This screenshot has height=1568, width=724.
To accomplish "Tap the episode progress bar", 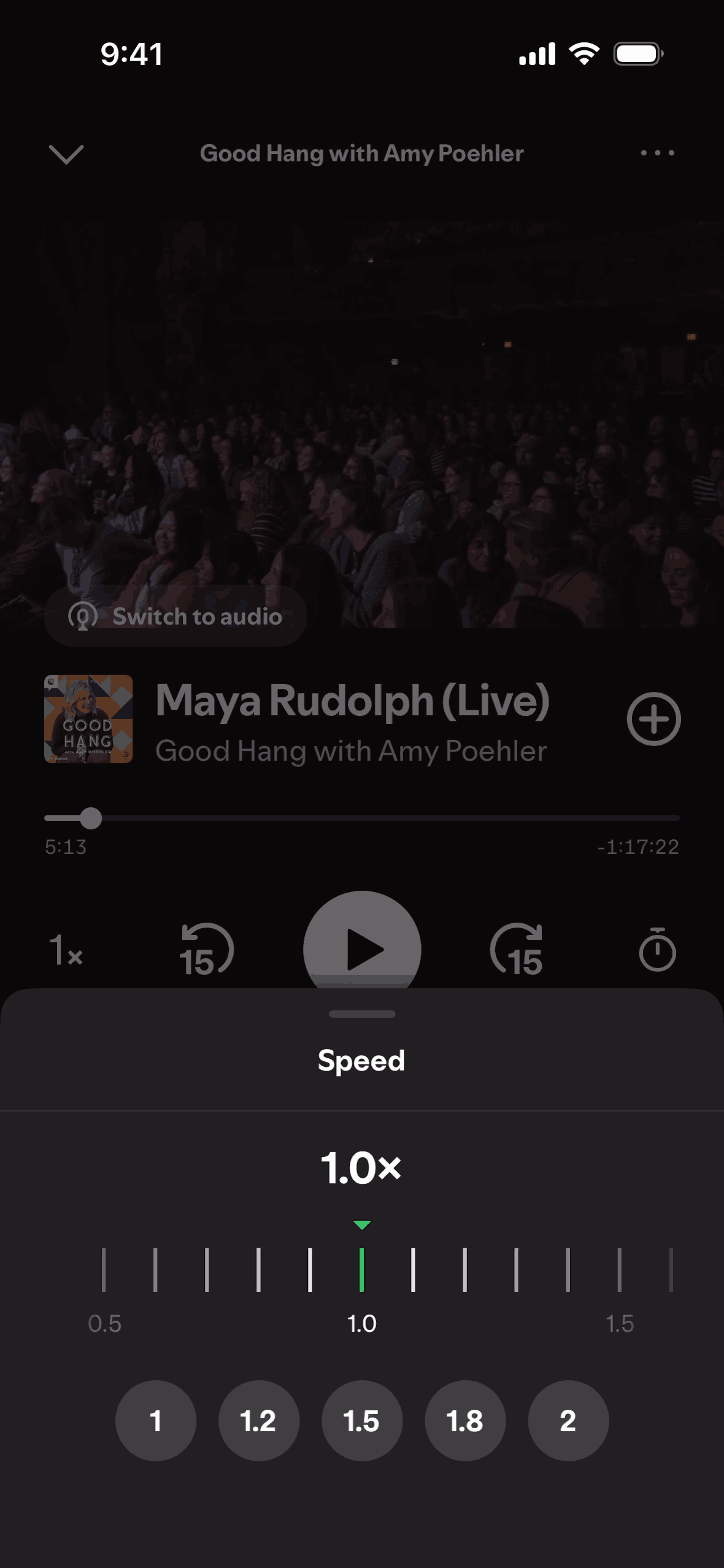I will tap(362, 818).
